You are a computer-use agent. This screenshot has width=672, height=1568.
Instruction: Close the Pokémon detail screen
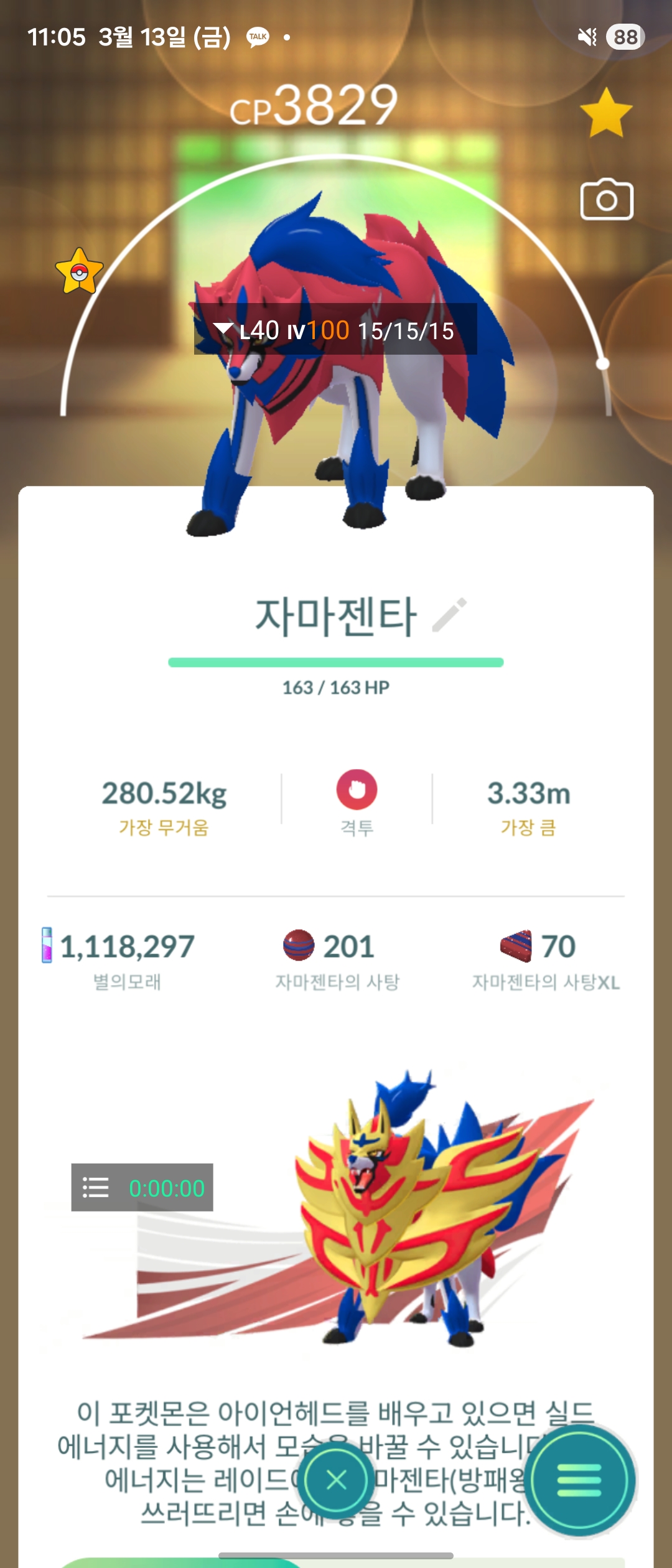[337, 1480]
